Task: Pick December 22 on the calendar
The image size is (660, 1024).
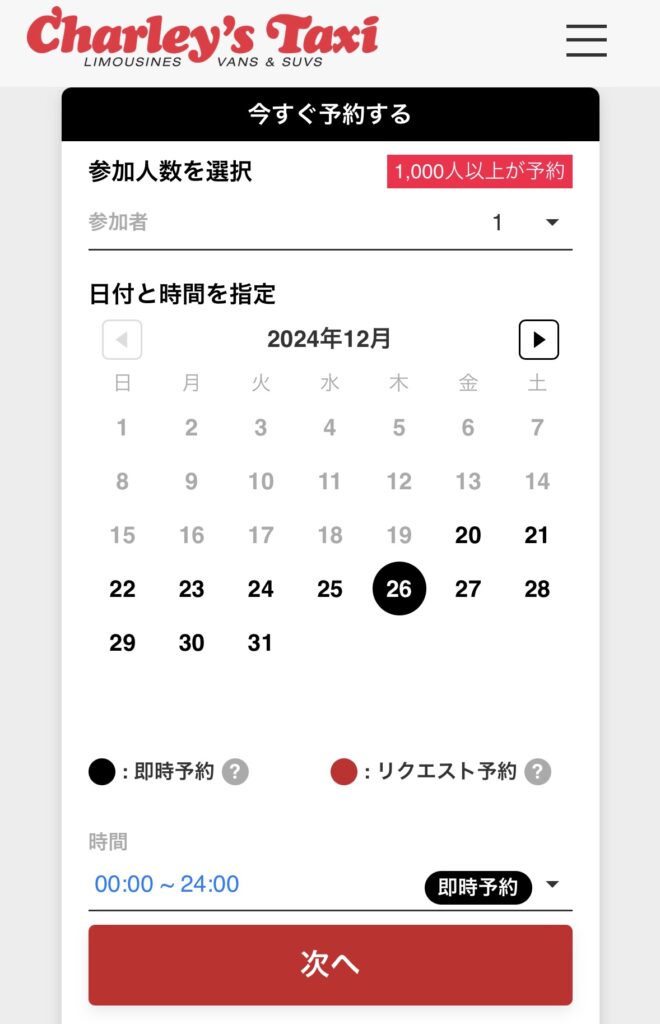Action: [x=122, y=589]
